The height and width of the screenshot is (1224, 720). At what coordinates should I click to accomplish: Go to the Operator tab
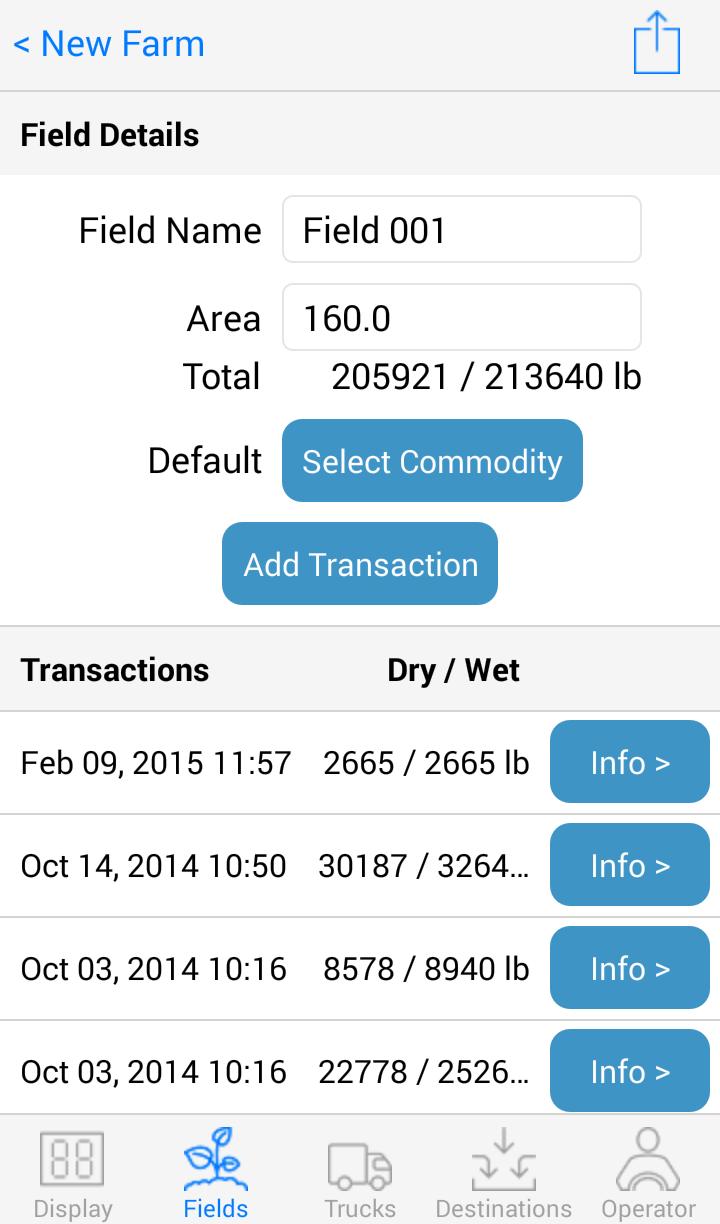[x=648, y=1172]
